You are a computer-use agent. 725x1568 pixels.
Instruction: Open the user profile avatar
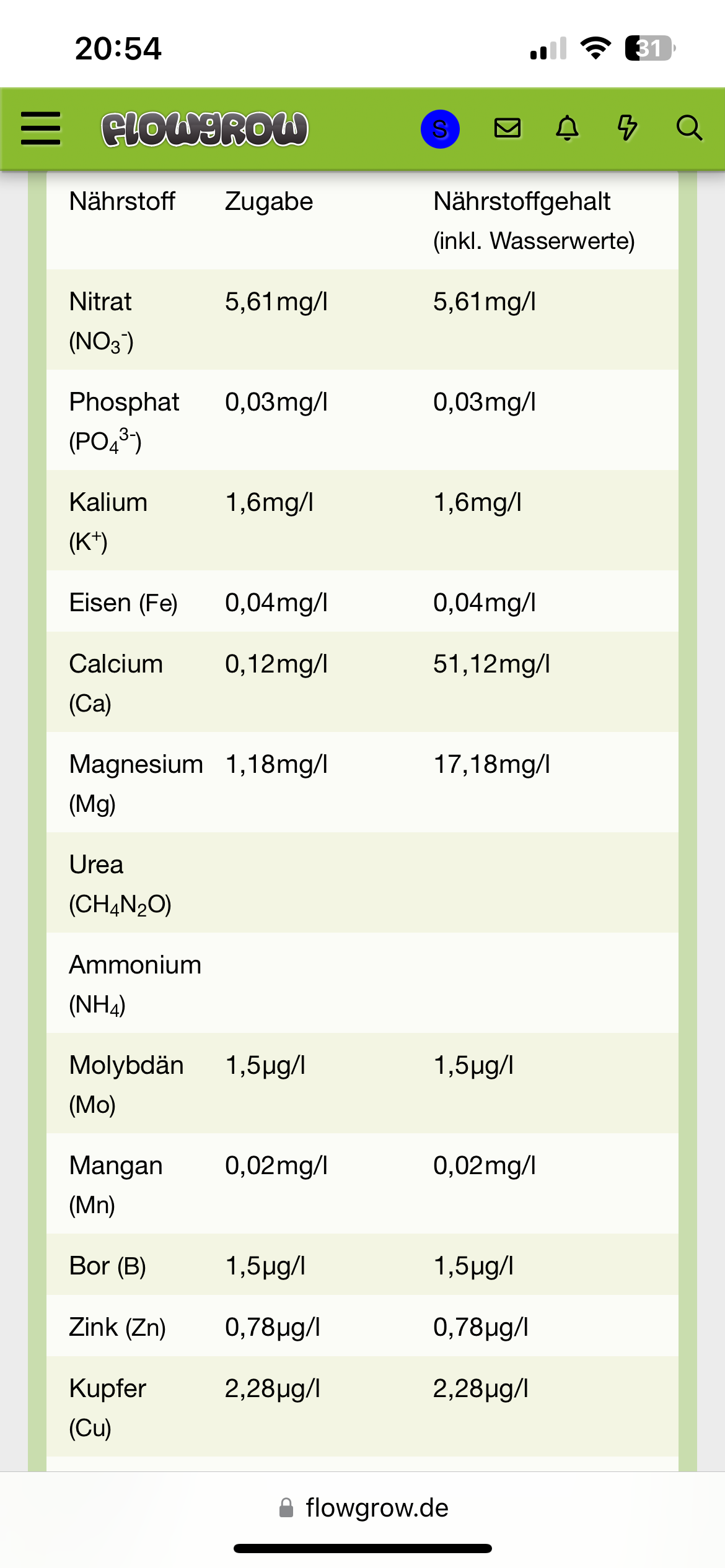440,129
